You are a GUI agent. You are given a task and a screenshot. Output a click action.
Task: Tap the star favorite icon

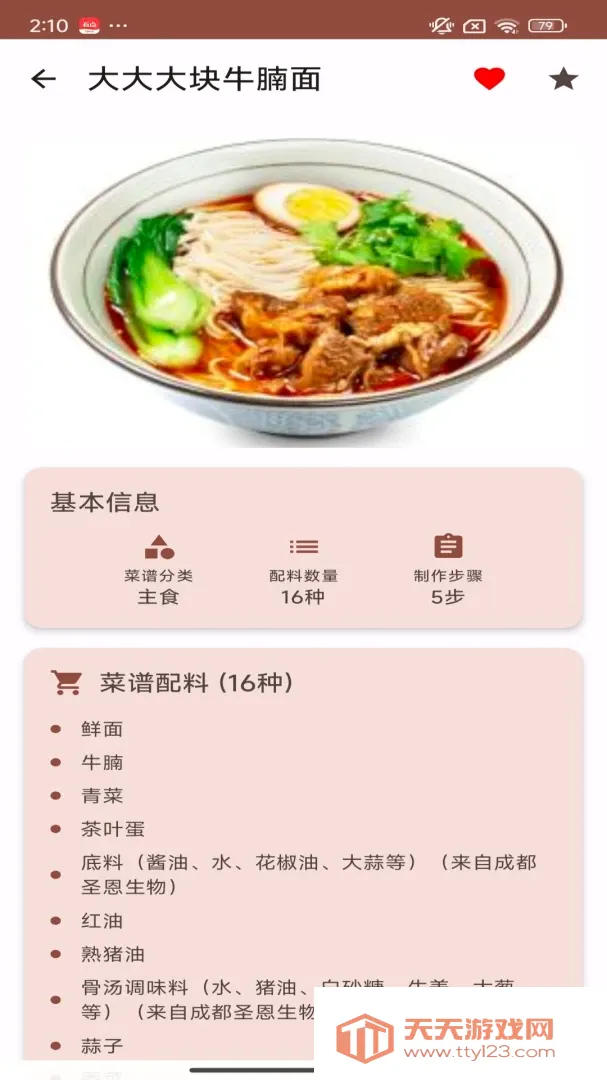pos(564,79)
